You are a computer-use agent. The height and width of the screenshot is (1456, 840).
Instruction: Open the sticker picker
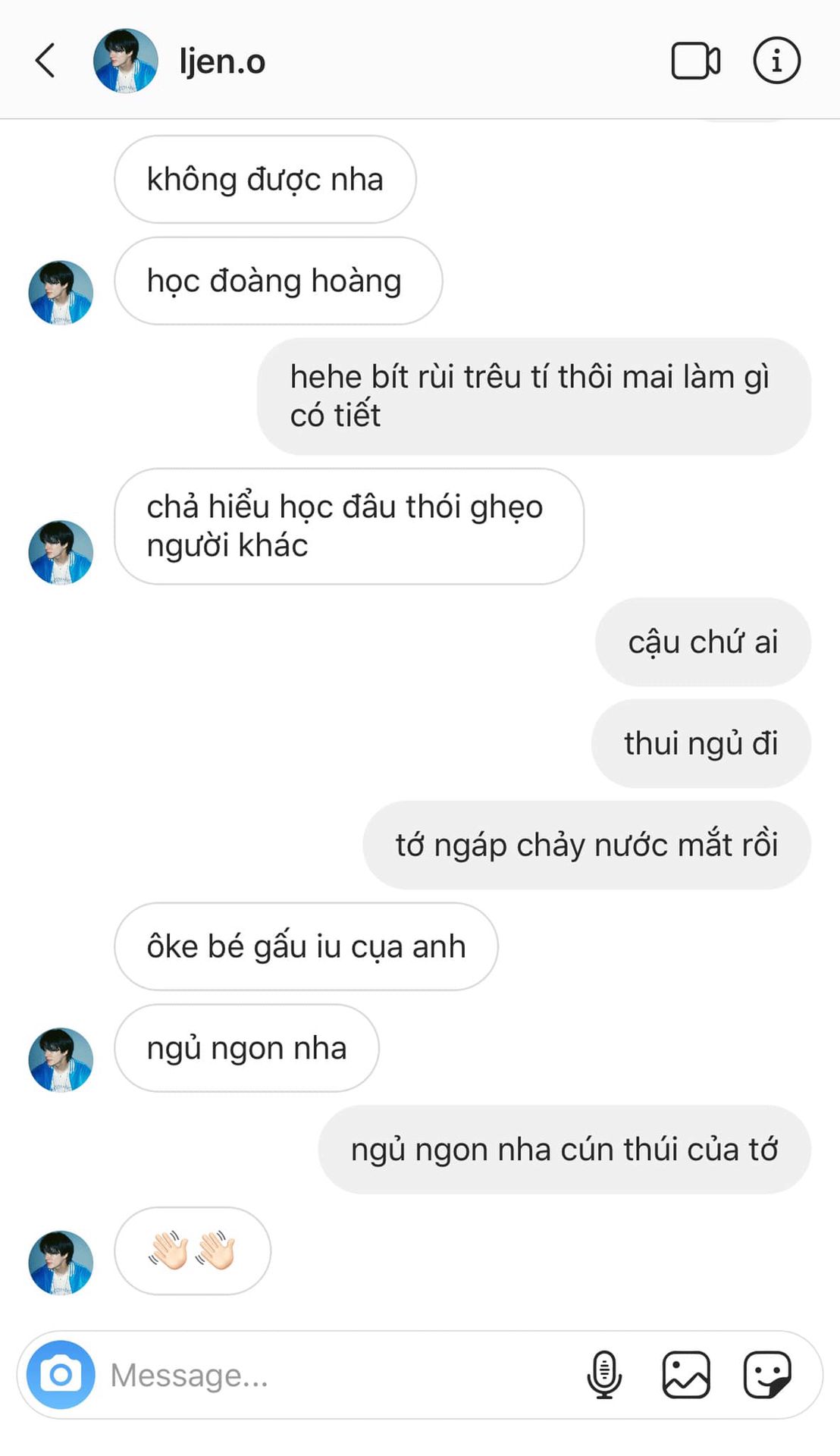click(767, 1374)
